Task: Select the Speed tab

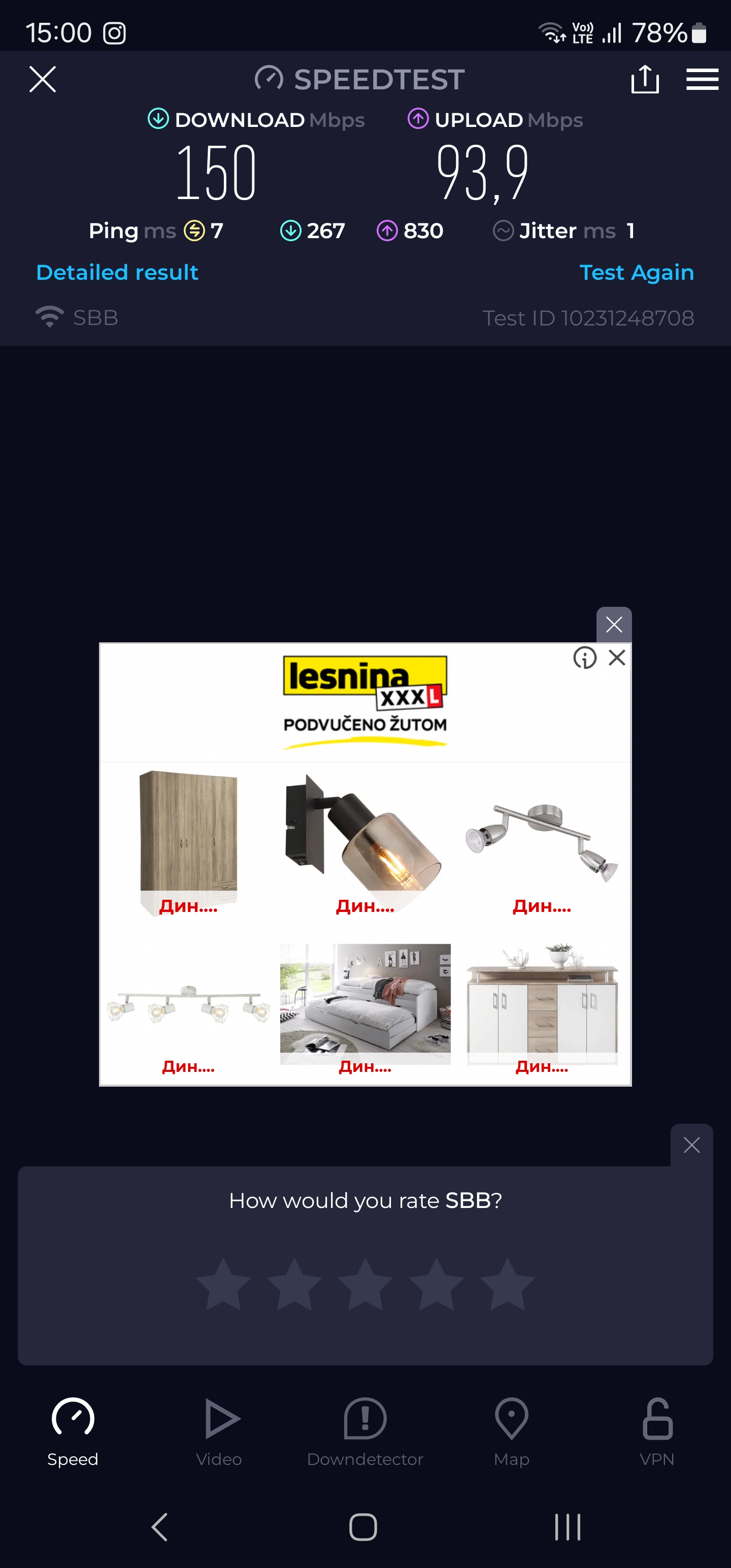Action: (x=73, y=1431)
